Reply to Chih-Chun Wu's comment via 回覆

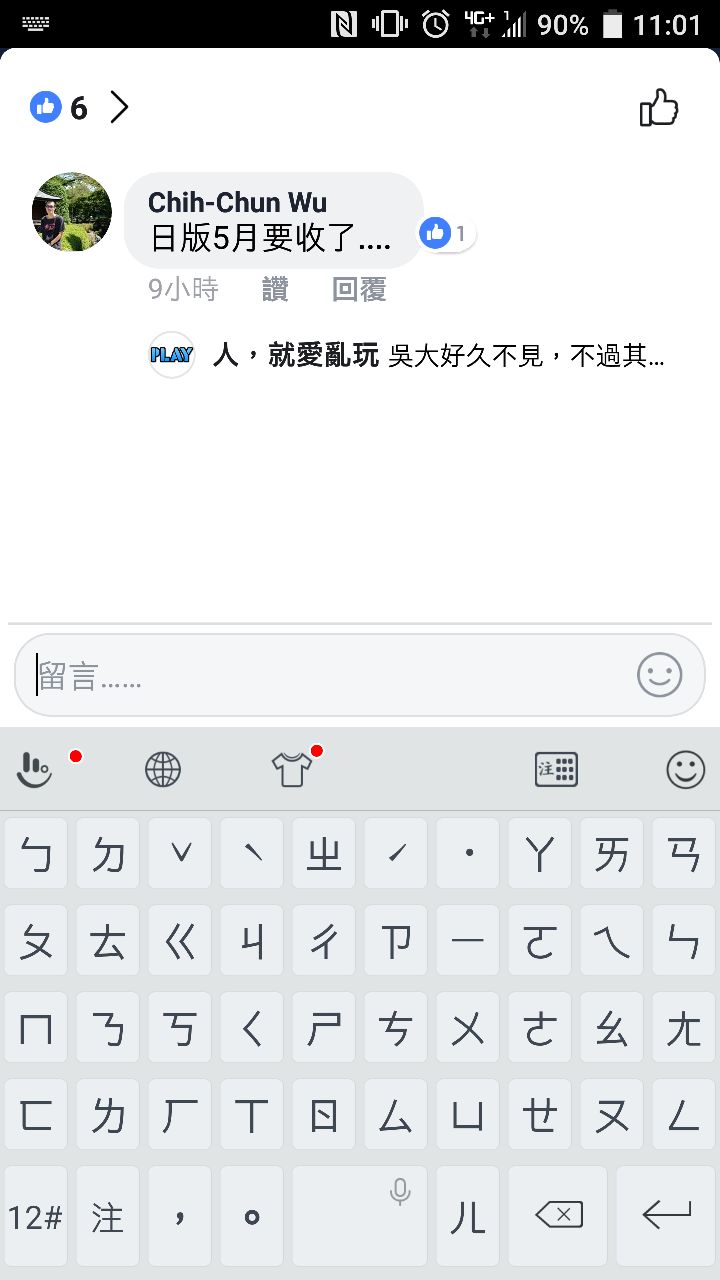click(359, 290)
